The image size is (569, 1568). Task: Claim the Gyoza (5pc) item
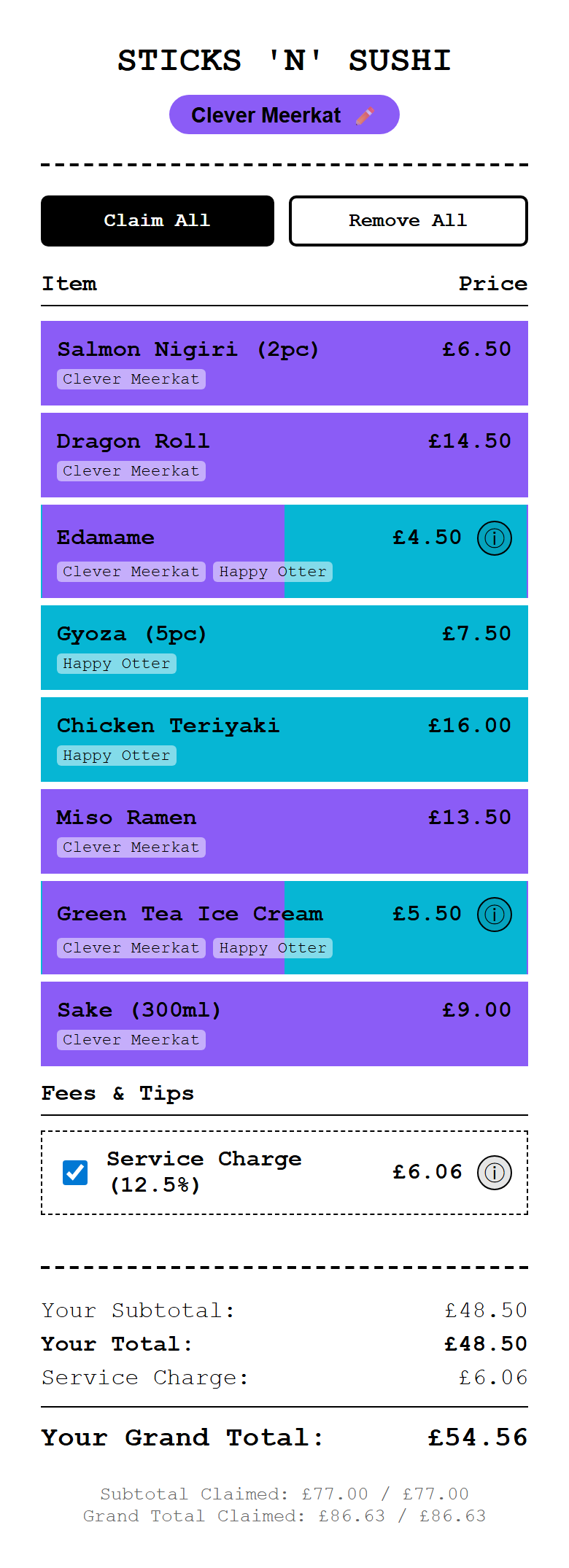click(284, 648)
